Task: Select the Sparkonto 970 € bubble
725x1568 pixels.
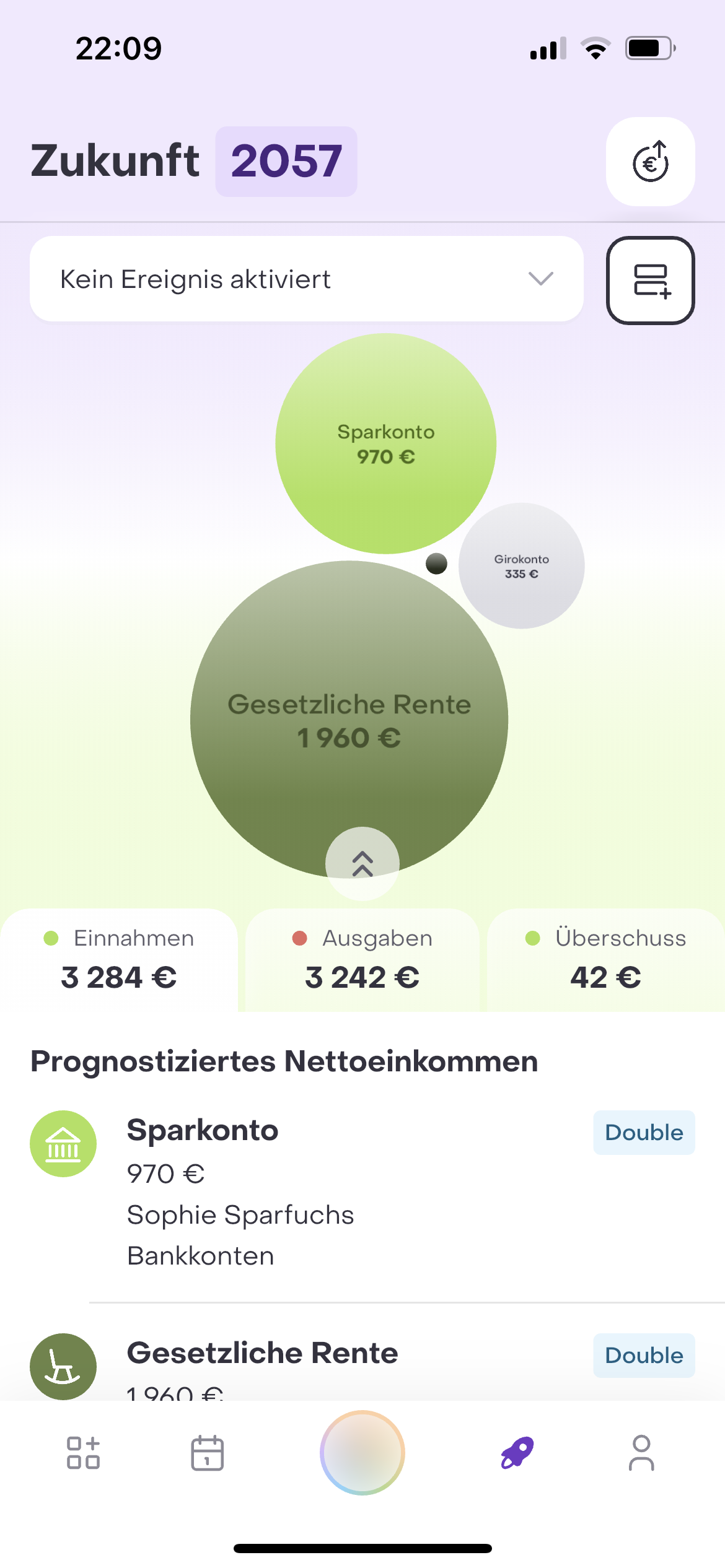Action: (x=385, y=443)
